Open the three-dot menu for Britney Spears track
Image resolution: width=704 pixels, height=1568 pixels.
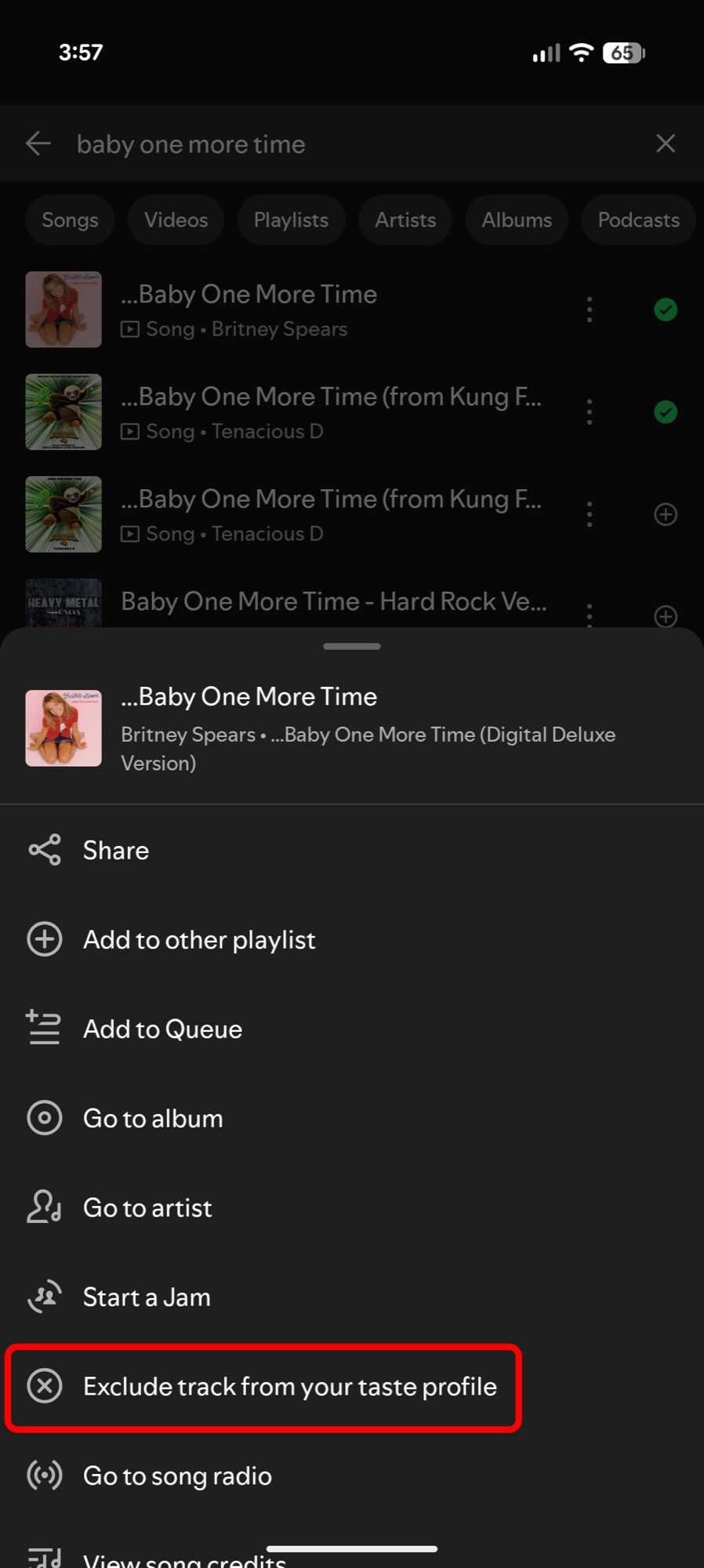[x=589, y=310]
